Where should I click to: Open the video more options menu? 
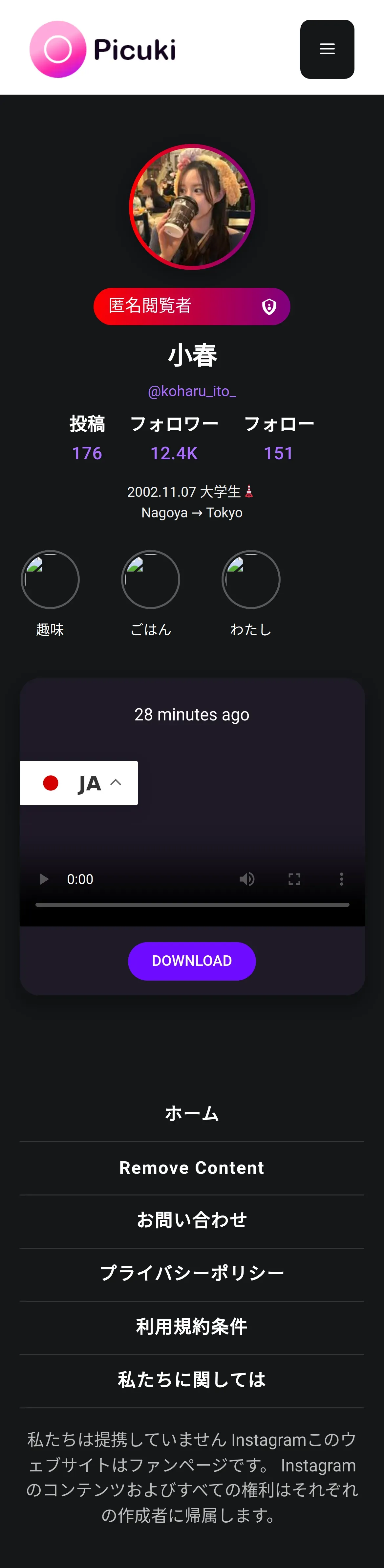[x=341, y=879]
